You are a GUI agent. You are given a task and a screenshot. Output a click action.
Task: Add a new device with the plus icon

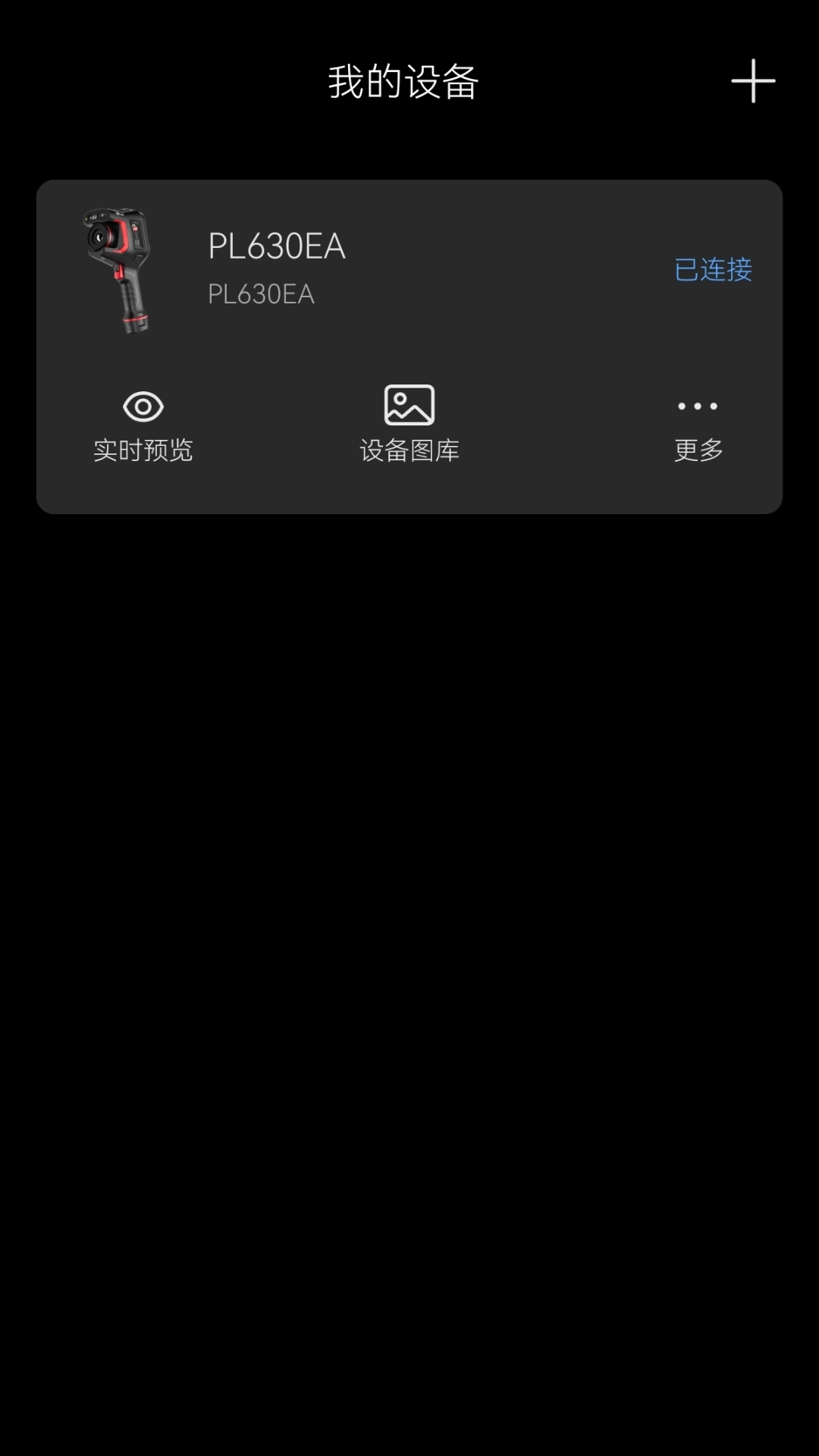coord(752,81)
